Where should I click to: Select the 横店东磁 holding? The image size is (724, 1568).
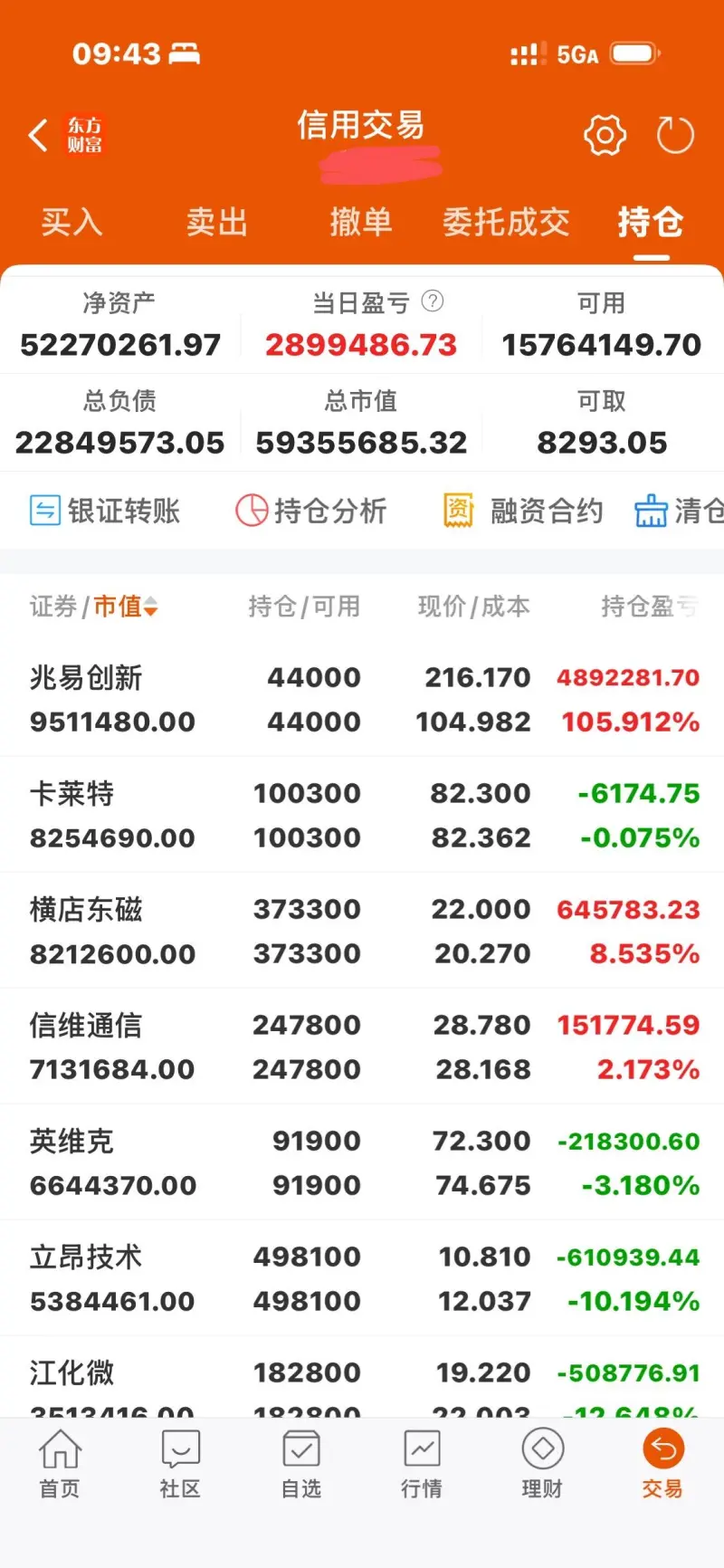click(x=362, y=931)
